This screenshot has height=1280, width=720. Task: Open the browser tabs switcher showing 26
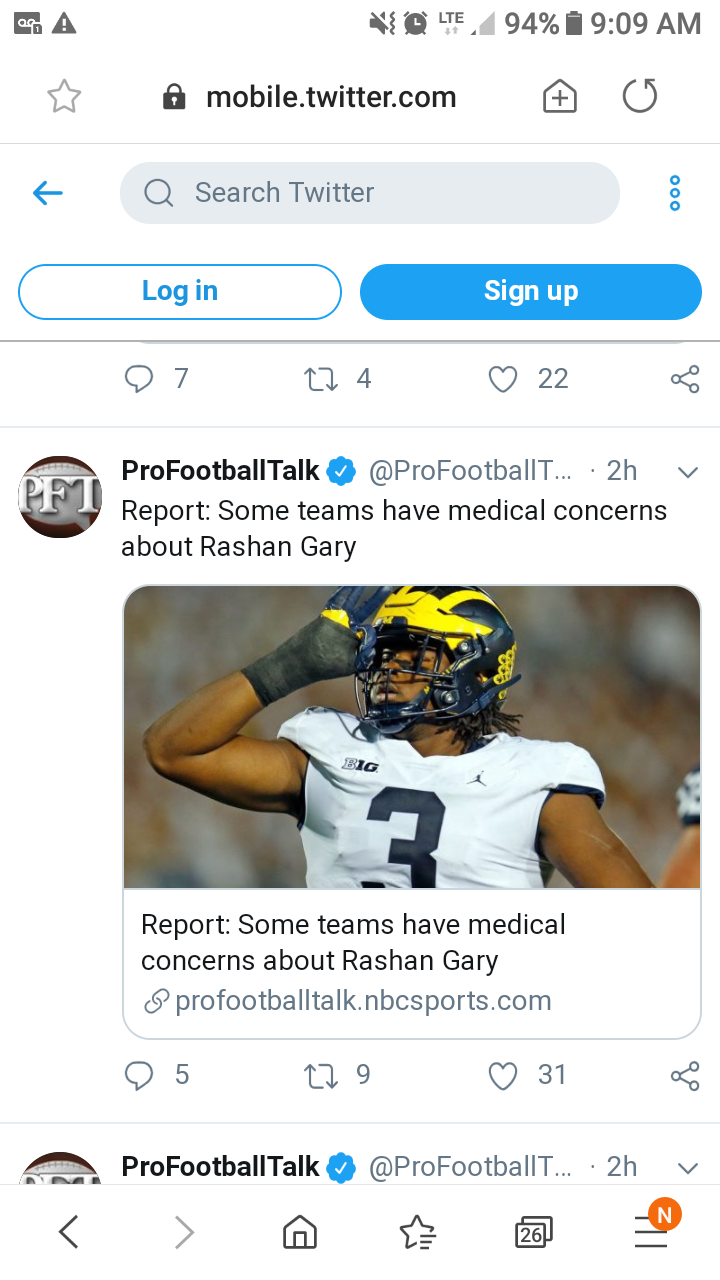[534, 1234]
